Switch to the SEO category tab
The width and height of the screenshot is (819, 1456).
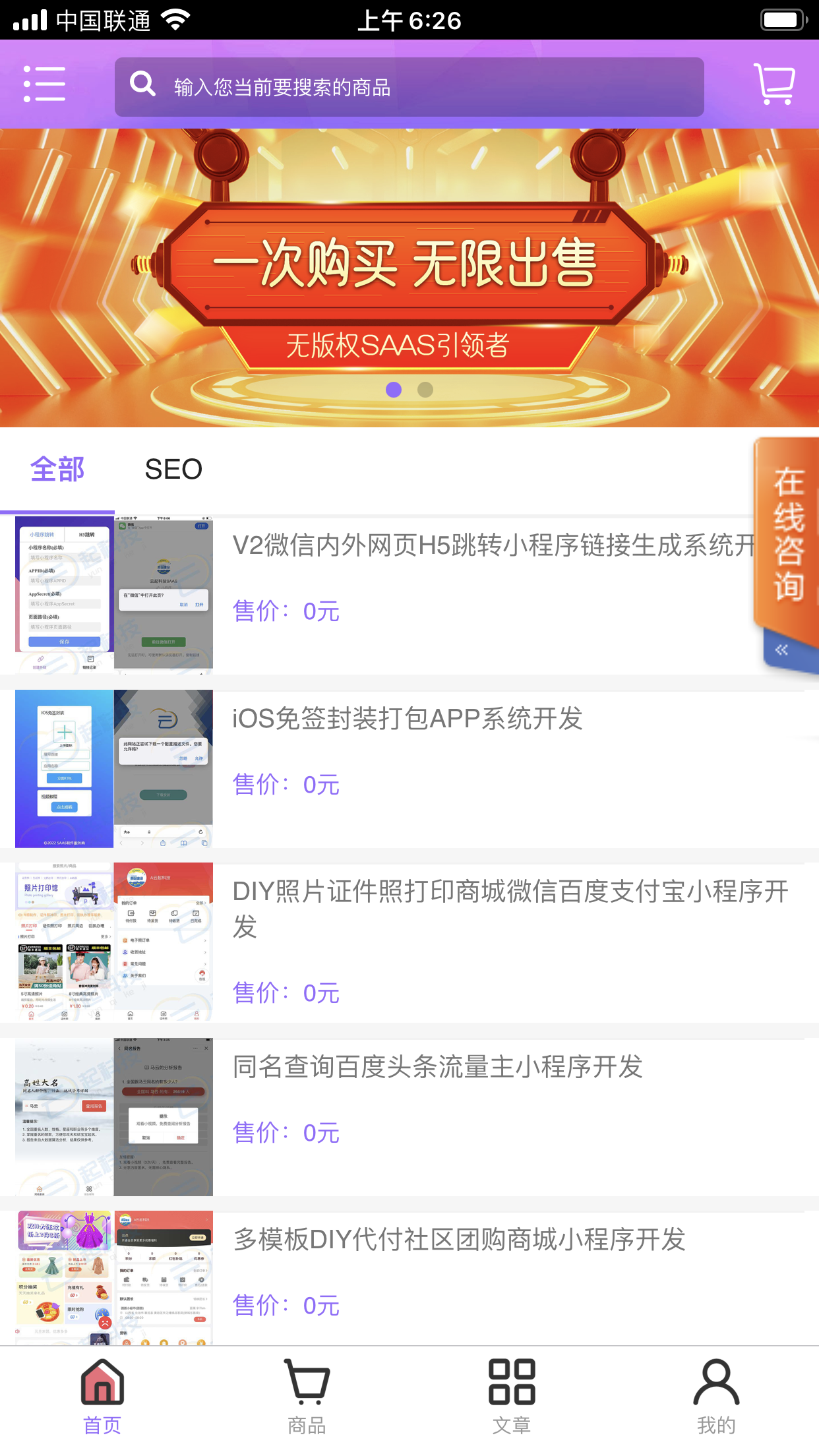tap(173, 470)
